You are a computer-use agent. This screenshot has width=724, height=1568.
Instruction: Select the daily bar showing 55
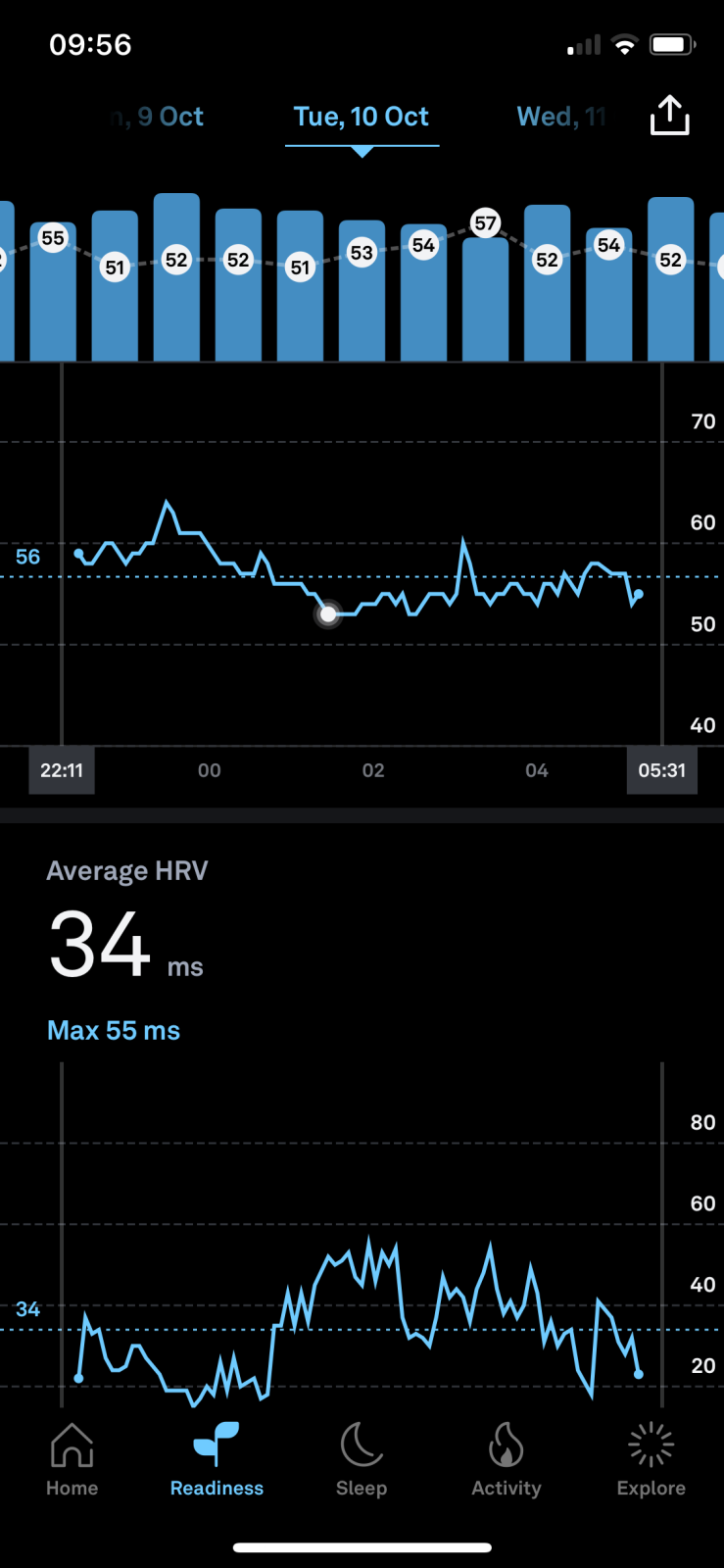coord(53,294)
